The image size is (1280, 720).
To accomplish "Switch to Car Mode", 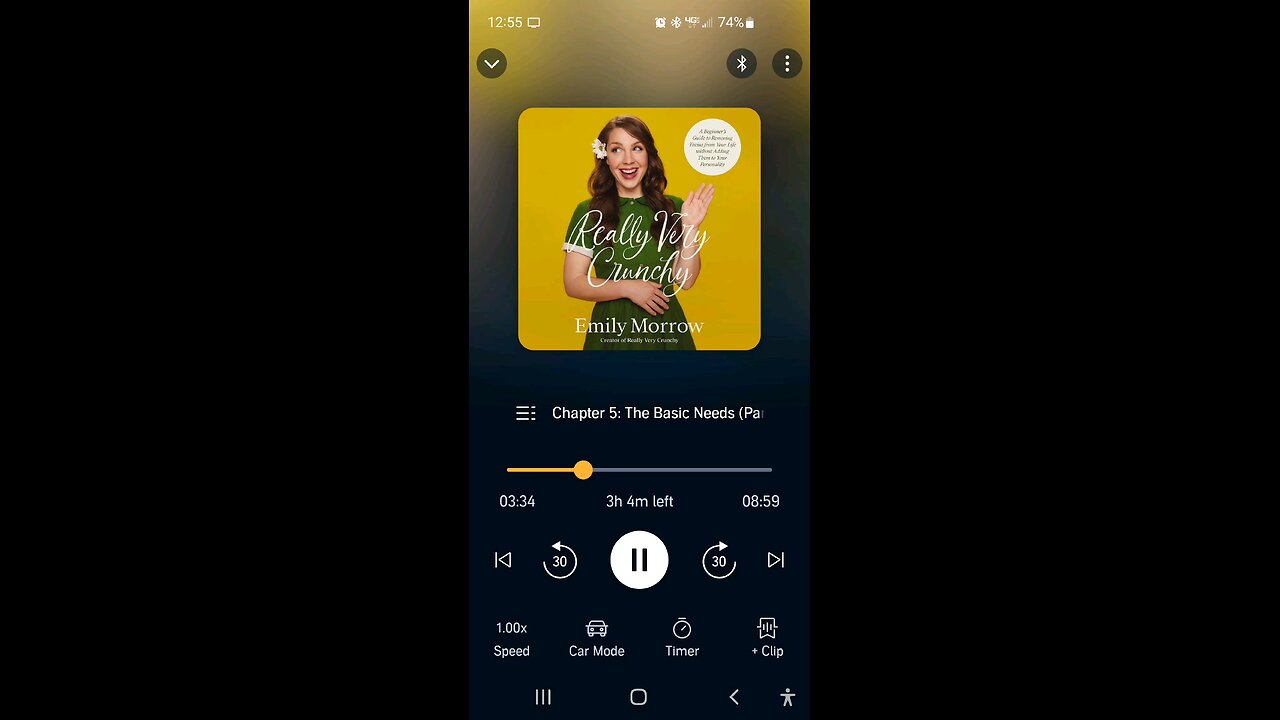I will point(597,638).
